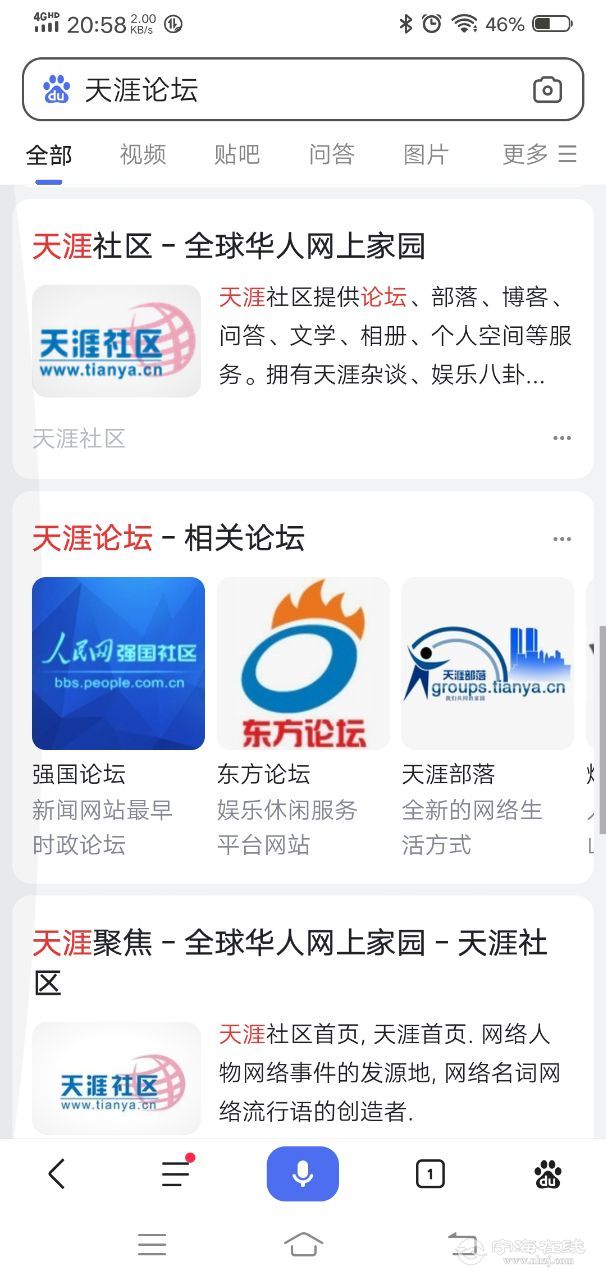The width and height of the screenshot is (606, 1280).
Task: Open more options for 天涯社区 result
Action: (562, 438)
